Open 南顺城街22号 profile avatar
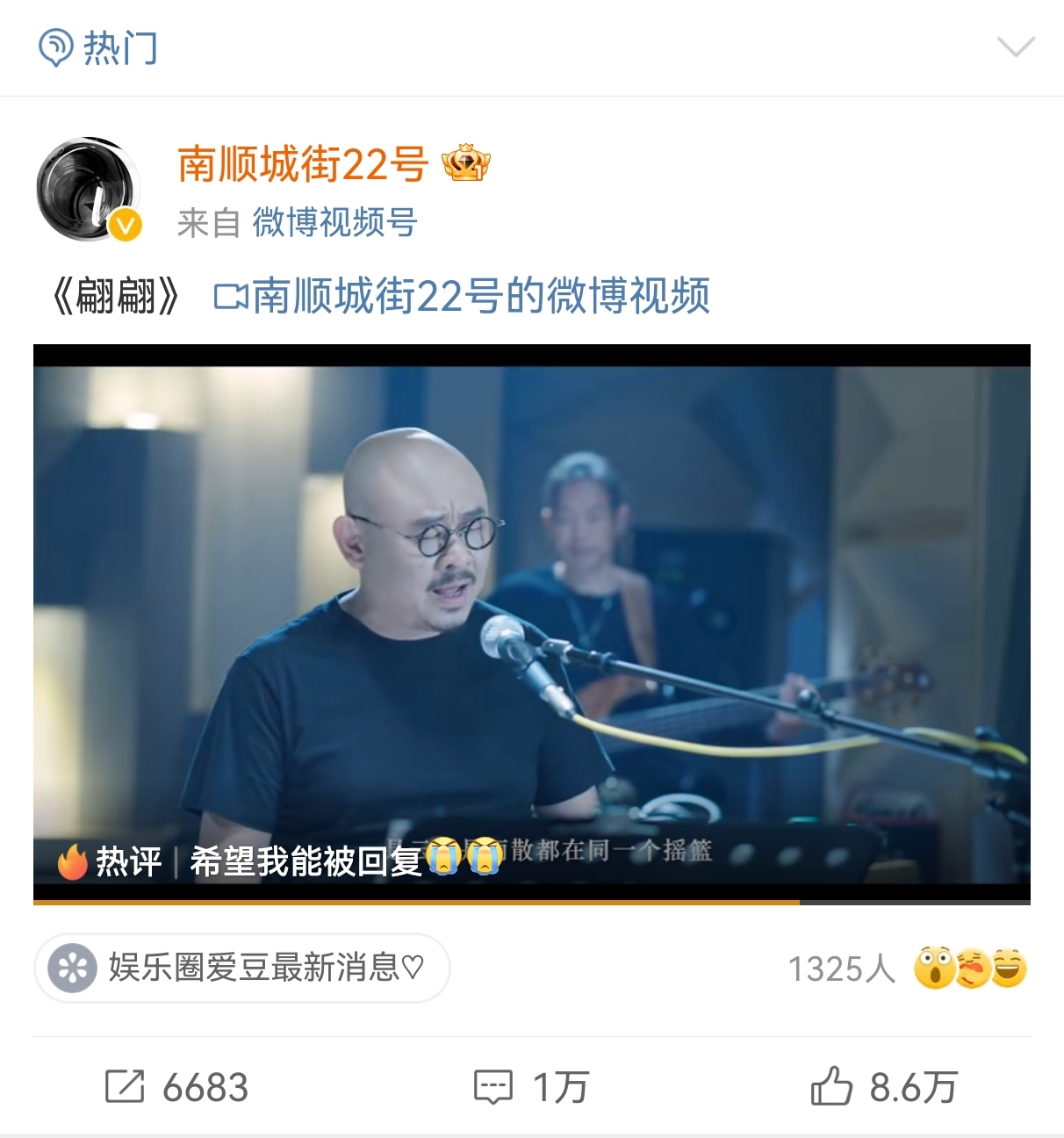The image size is (1064, 1138). [88, 190]
